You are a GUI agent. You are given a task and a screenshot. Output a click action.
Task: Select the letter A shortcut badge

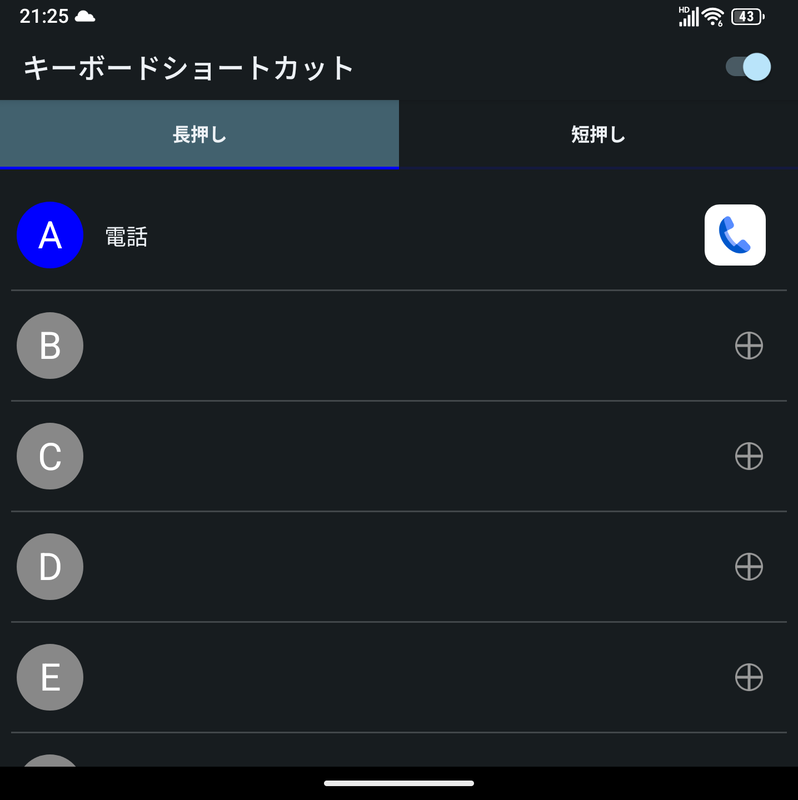[50, 235]
